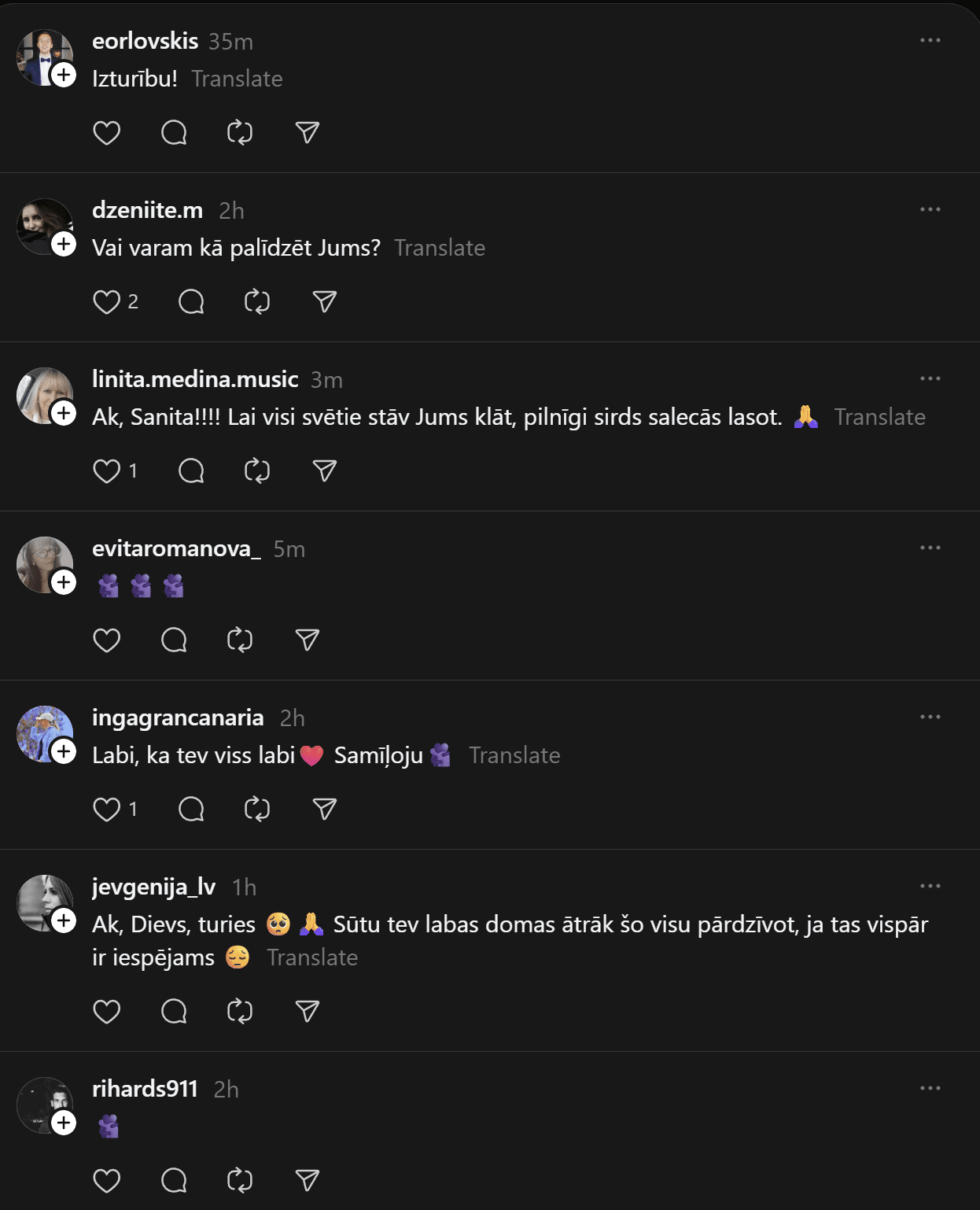This screenshot has width=980, height=1210.
Task: Repost linita.medina.music's comment
Action: tap(257, 471)
